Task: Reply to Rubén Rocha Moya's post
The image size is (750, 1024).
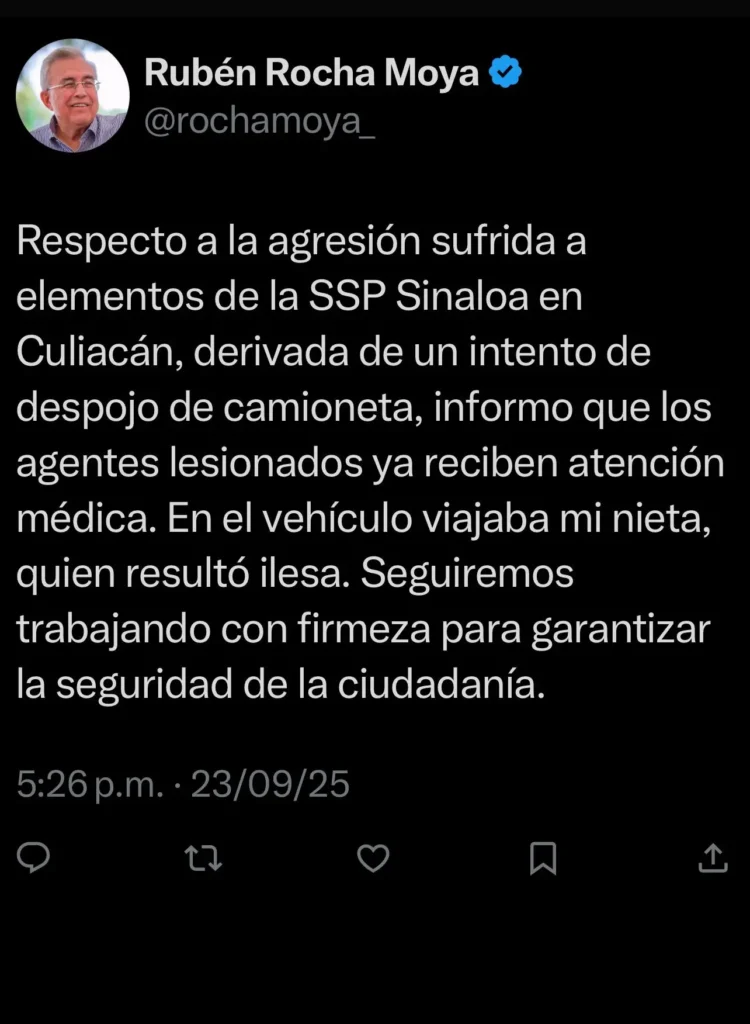Action: (x=35, y=857)
